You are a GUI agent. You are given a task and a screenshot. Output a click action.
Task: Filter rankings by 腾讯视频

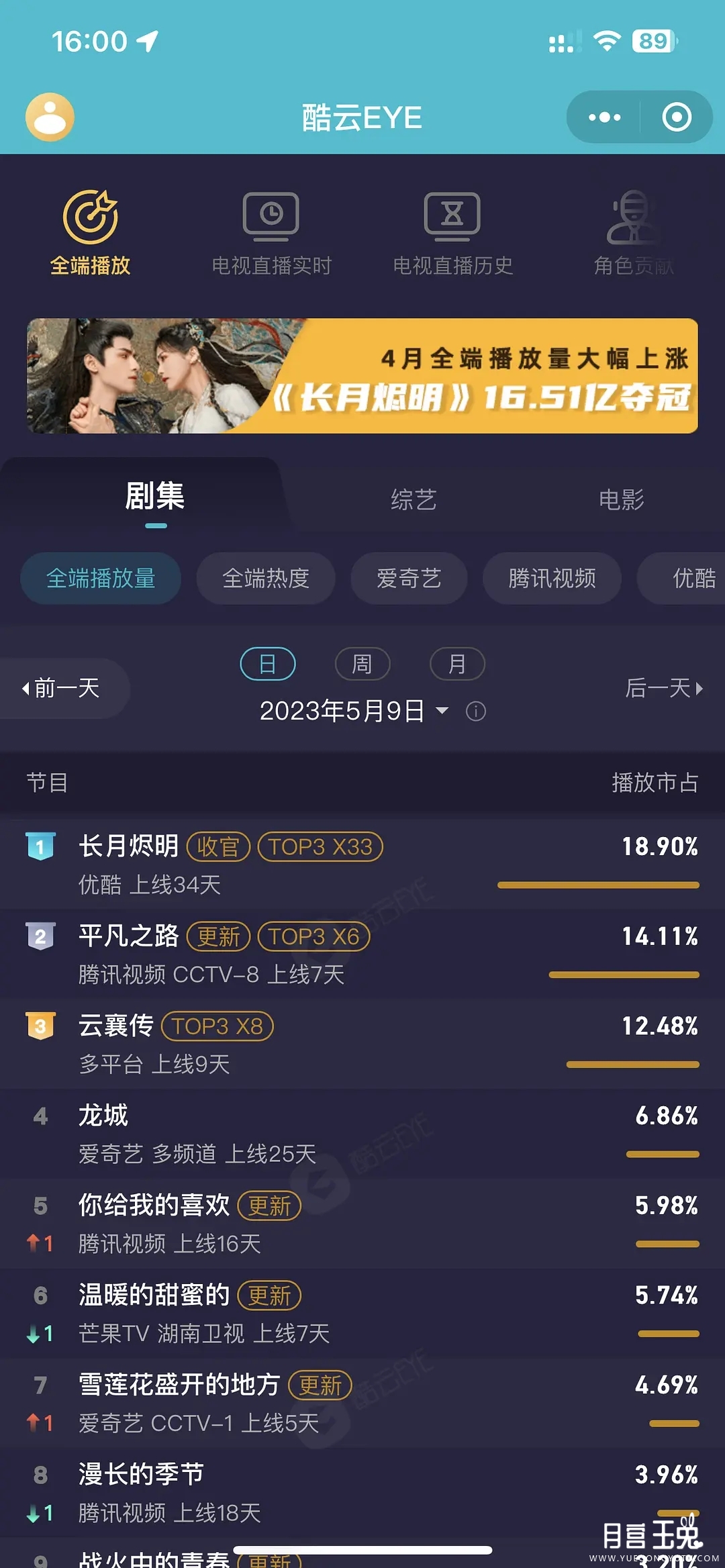point(552,578)
